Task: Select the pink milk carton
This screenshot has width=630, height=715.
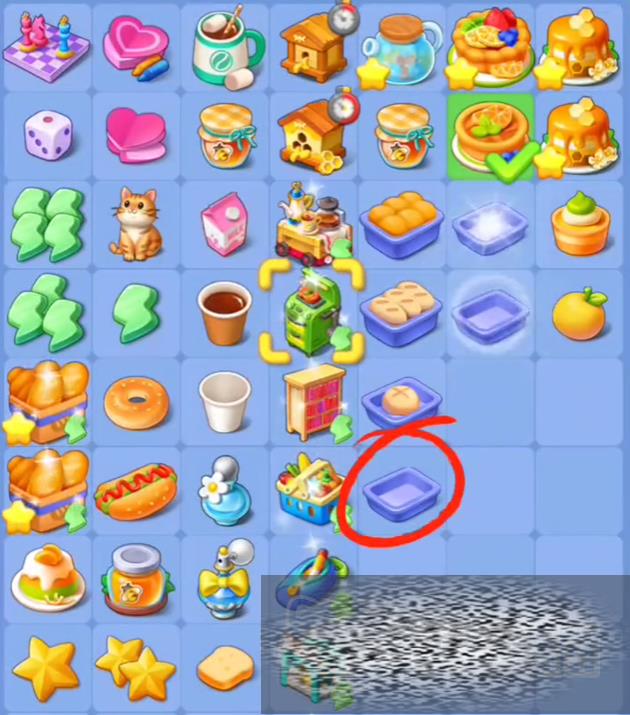Action: pyautogui.click(x=225, y=223)
